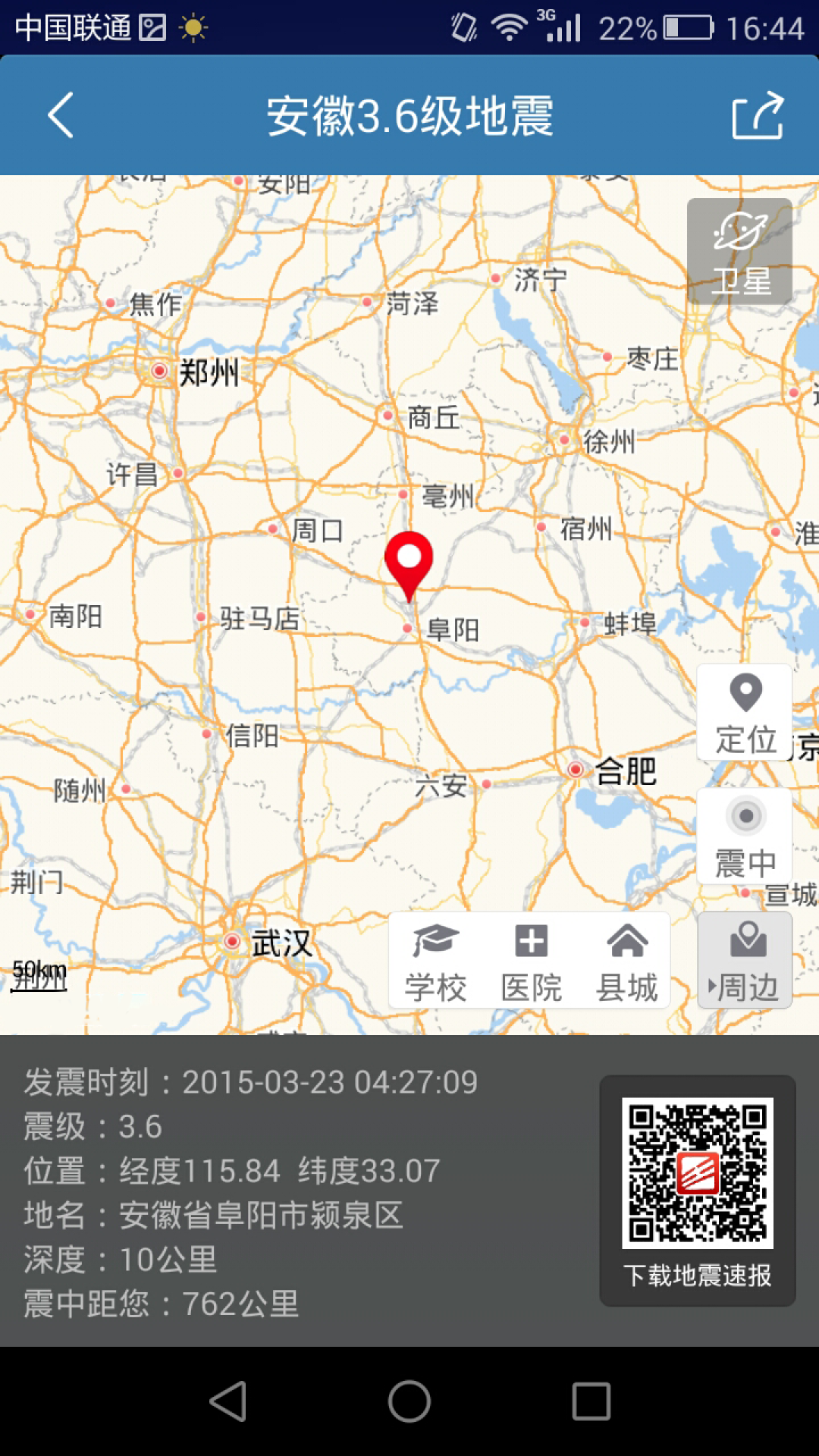
Task: Show nearby 学校 schools on map
Action: pos(436,959)
